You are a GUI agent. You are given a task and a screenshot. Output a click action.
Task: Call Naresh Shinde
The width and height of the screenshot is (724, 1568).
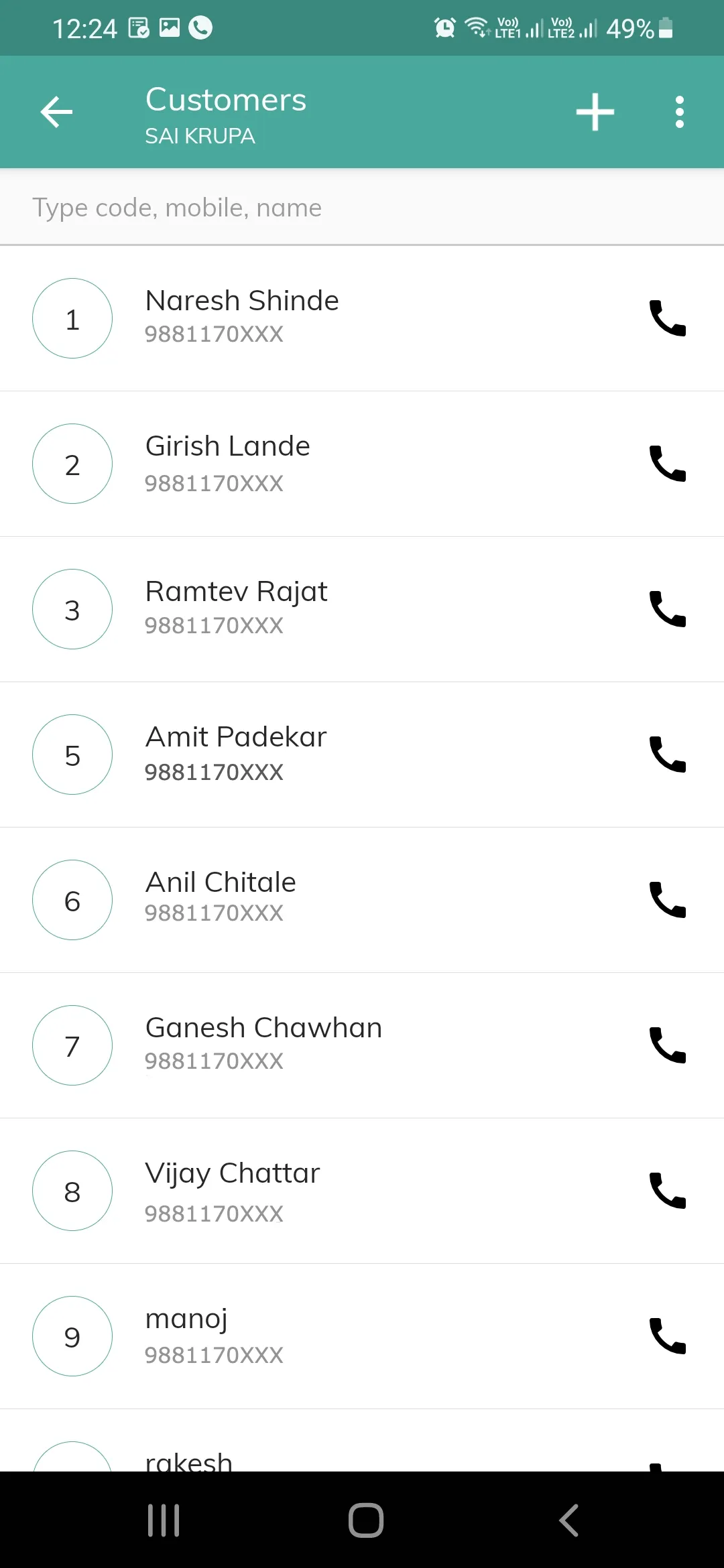click(x=668, y=318)
